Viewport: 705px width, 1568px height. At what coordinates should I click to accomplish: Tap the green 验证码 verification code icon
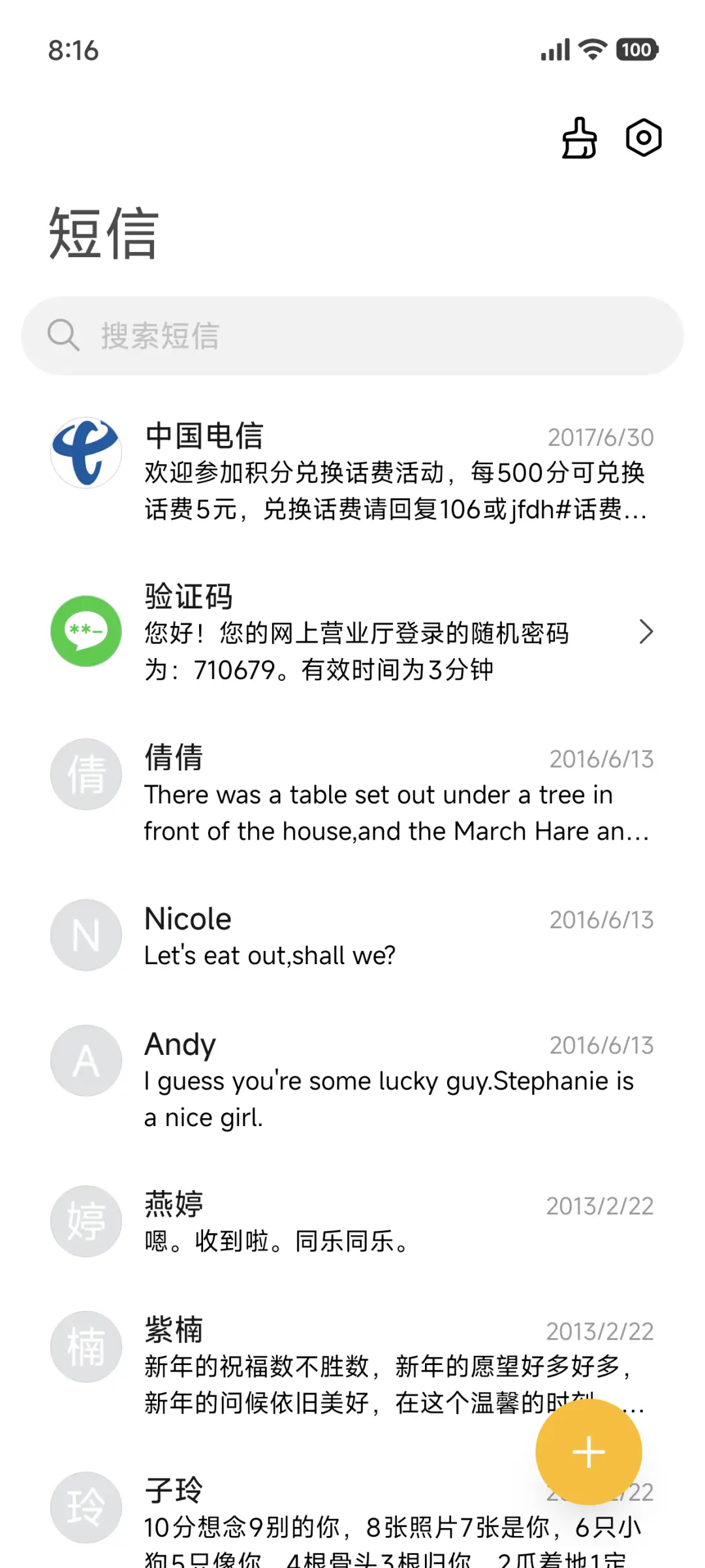point(86,631)
